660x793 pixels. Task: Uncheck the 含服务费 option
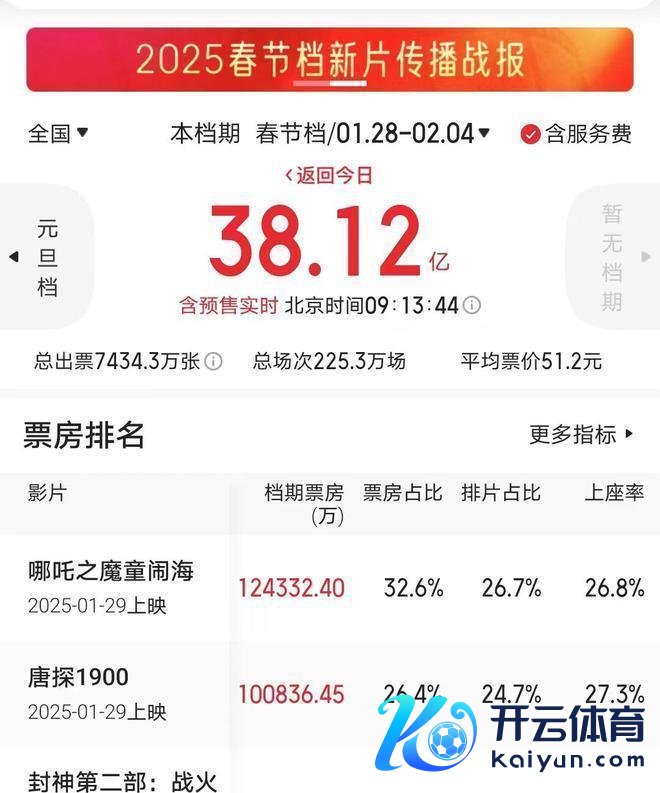coord(531,134)
